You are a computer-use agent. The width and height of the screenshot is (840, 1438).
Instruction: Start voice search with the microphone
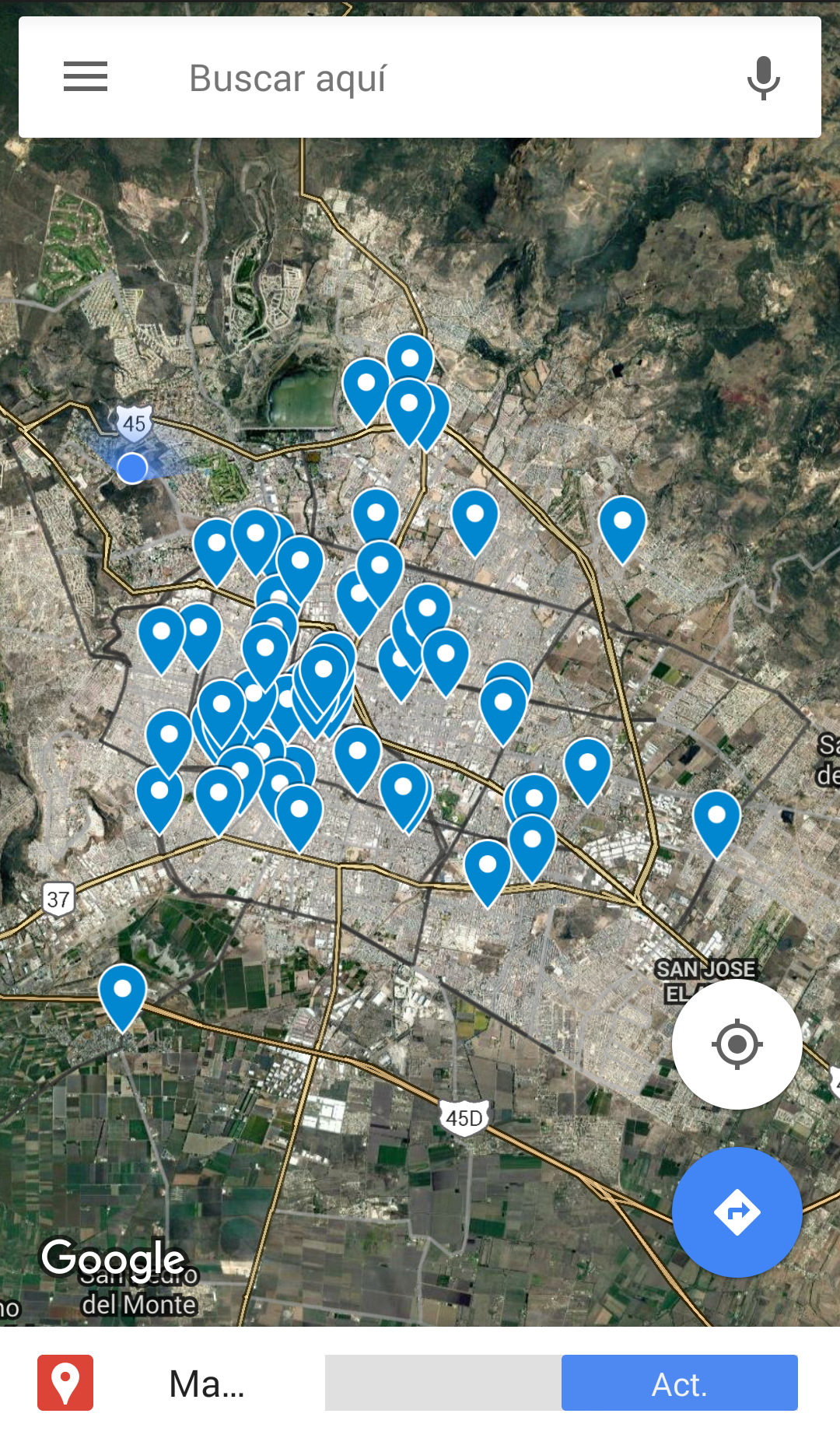pyautogui.click(x=763, y=78)
